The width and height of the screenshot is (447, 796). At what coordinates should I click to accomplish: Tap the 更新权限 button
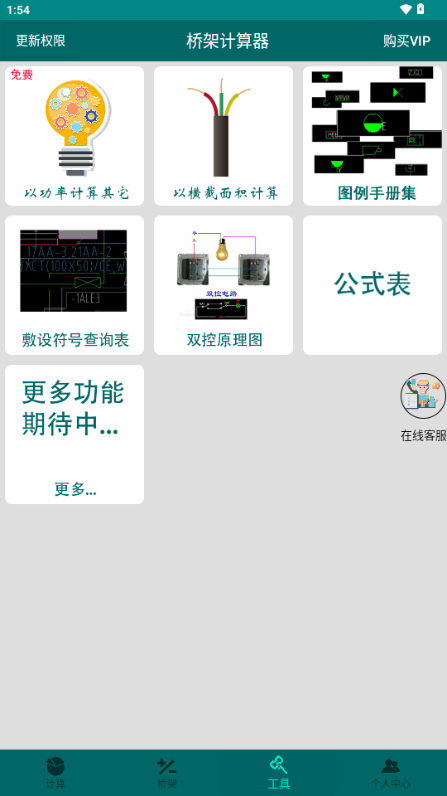point(41,41)
